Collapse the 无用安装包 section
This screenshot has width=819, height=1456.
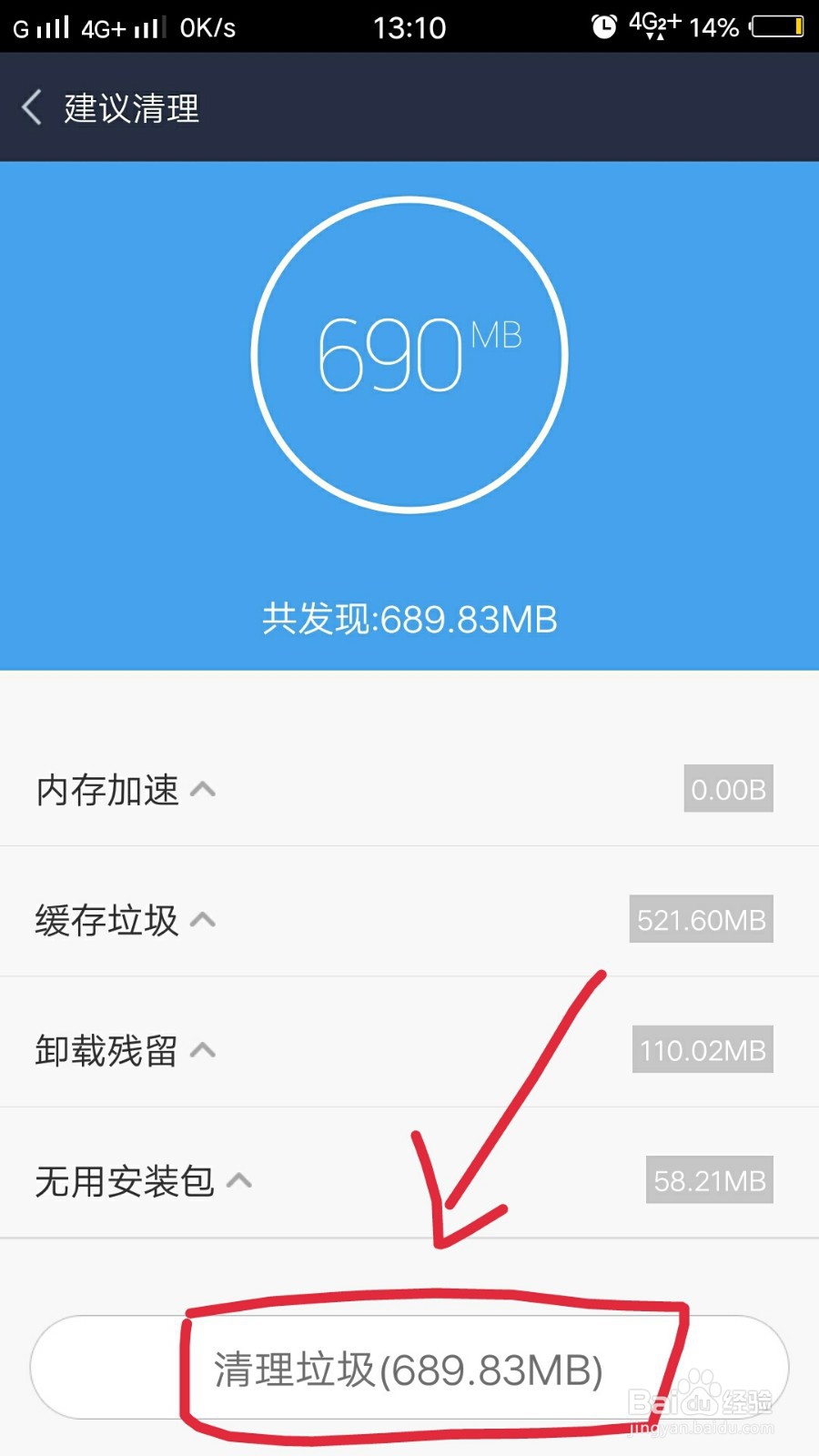[x=241, y=1181]
